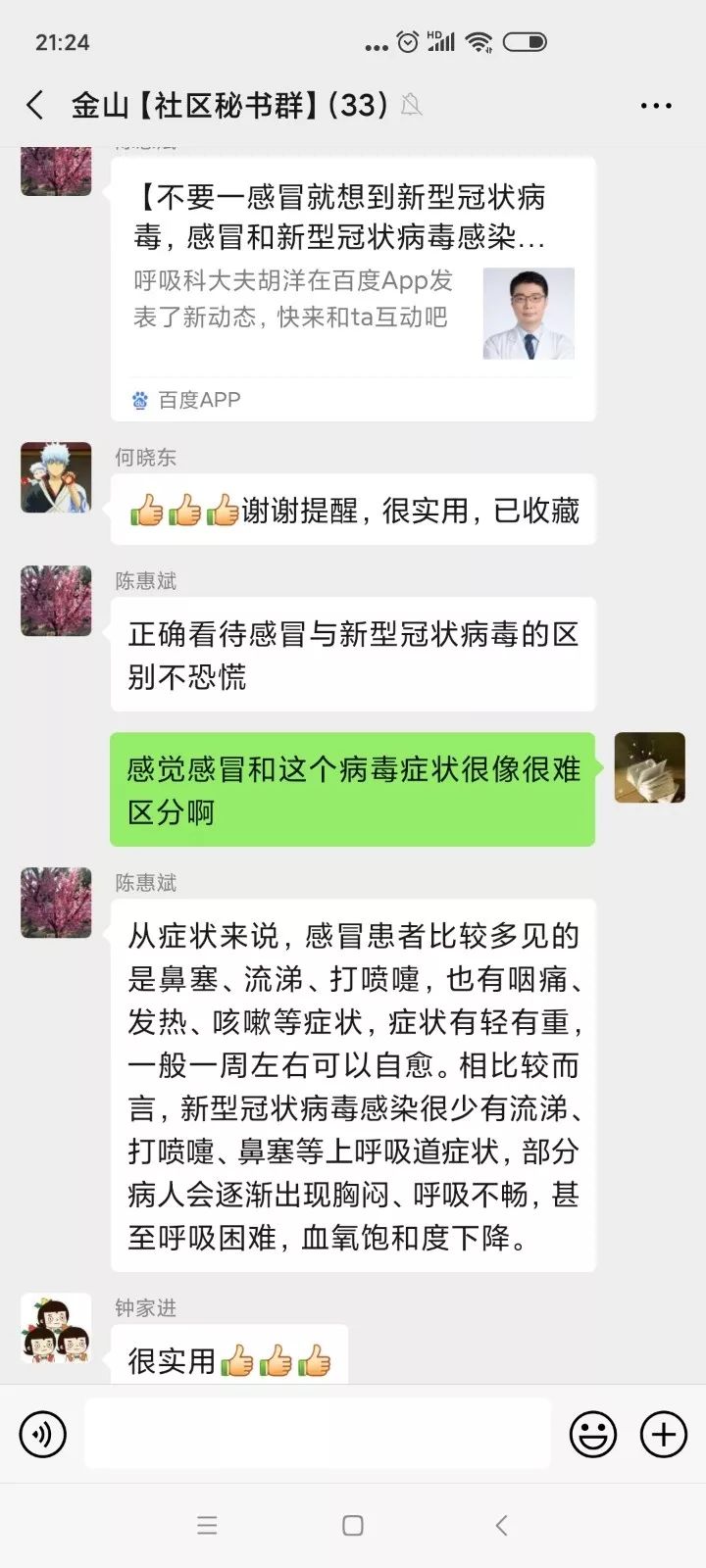Tap my own avatar beside green message

649,767
